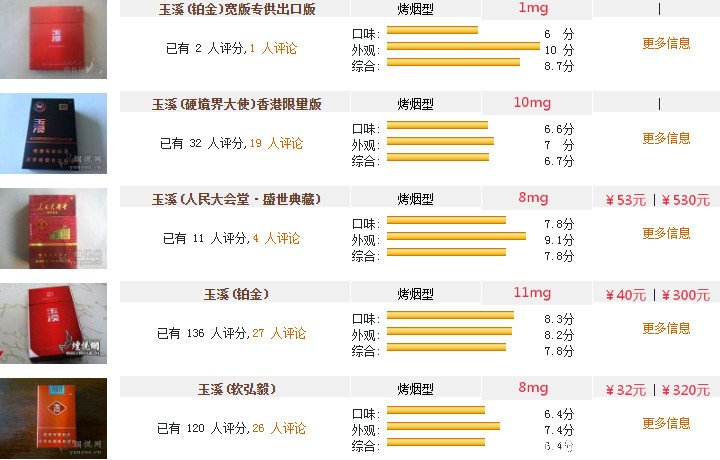Open product title 玉溪(铂金)
The width and height of the screenshot is (720, 460).
pyautogui.click(x=237, y=294)
